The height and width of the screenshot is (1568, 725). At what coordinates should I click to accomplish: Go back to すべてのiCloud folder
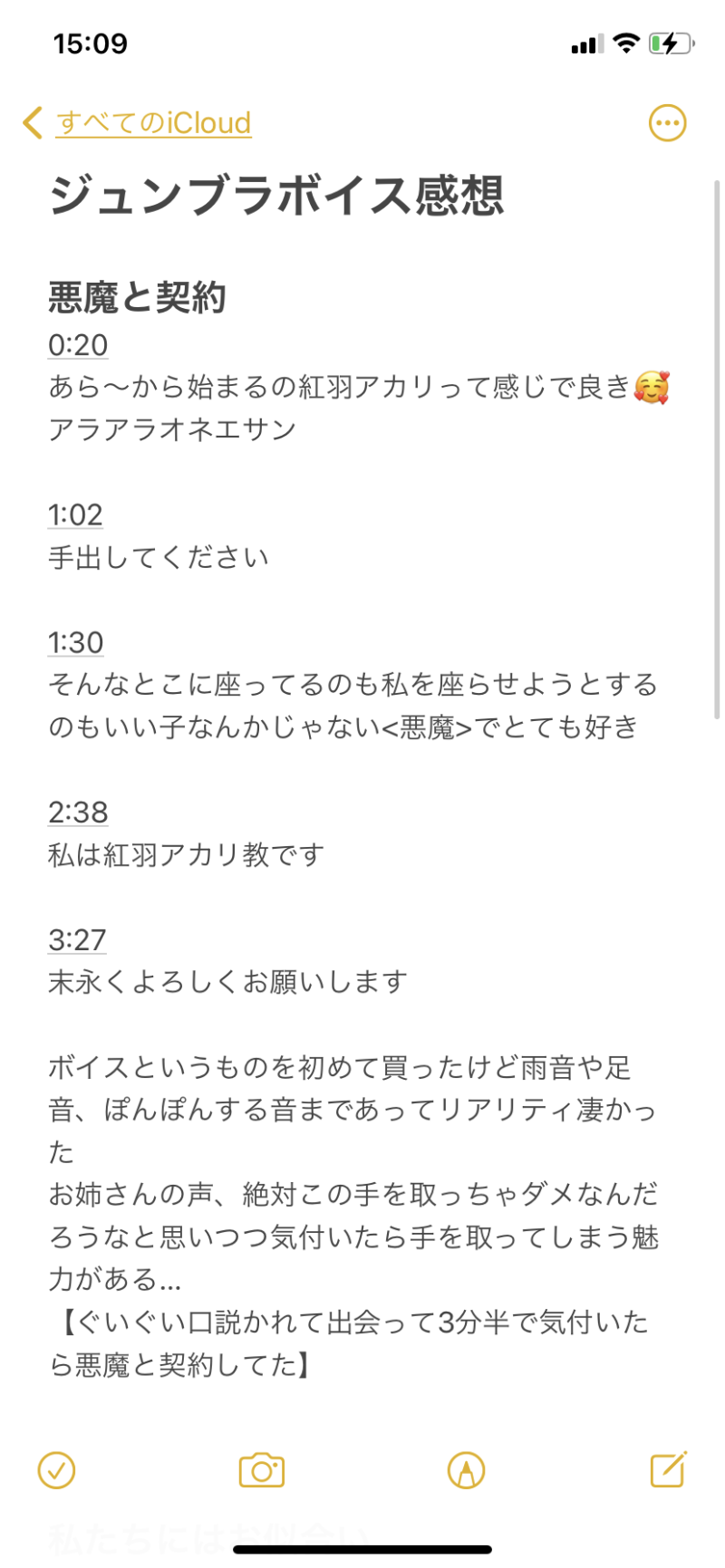coord(138,123)
